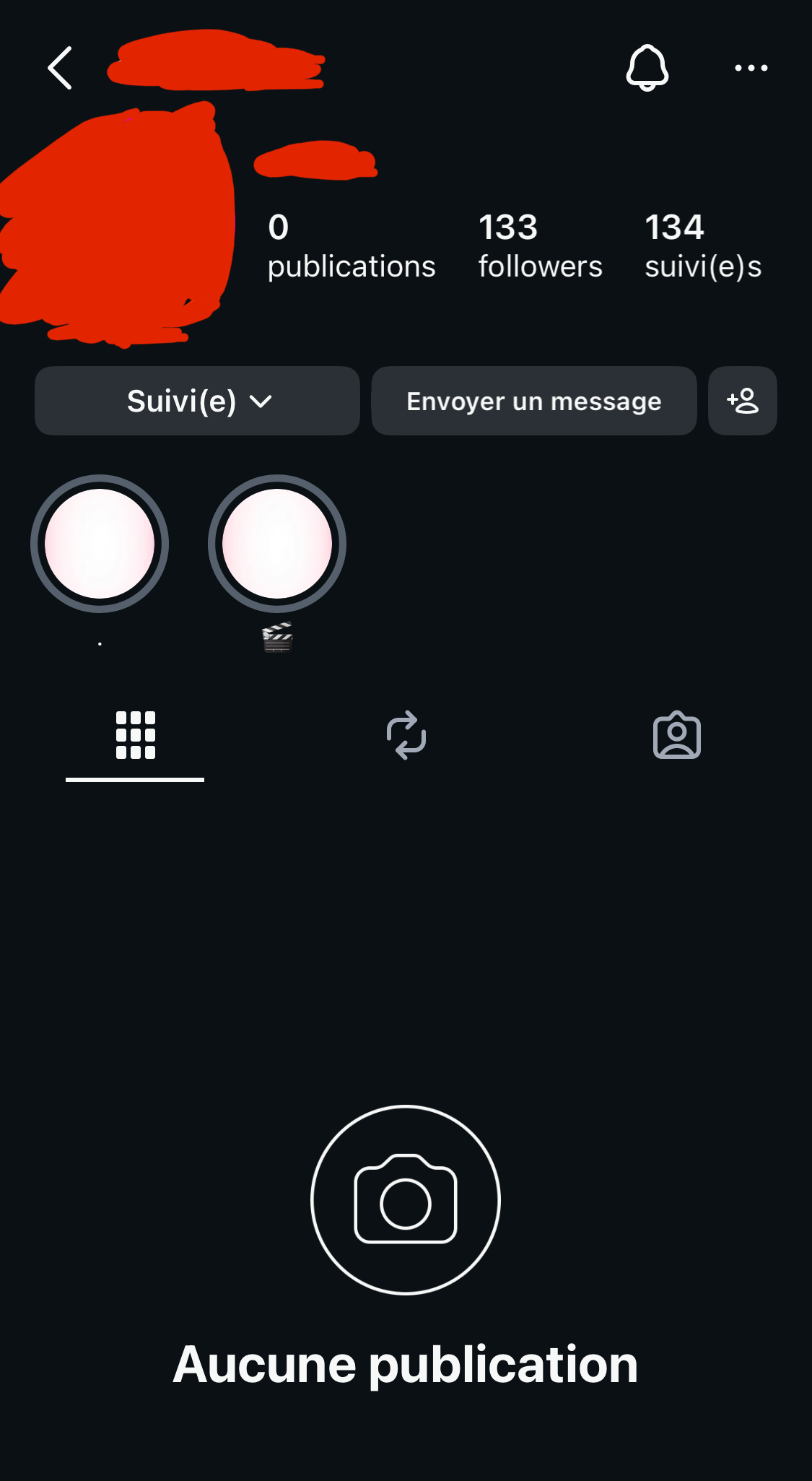Show suggested accounts with add-person icon

(x=742, y=401)
